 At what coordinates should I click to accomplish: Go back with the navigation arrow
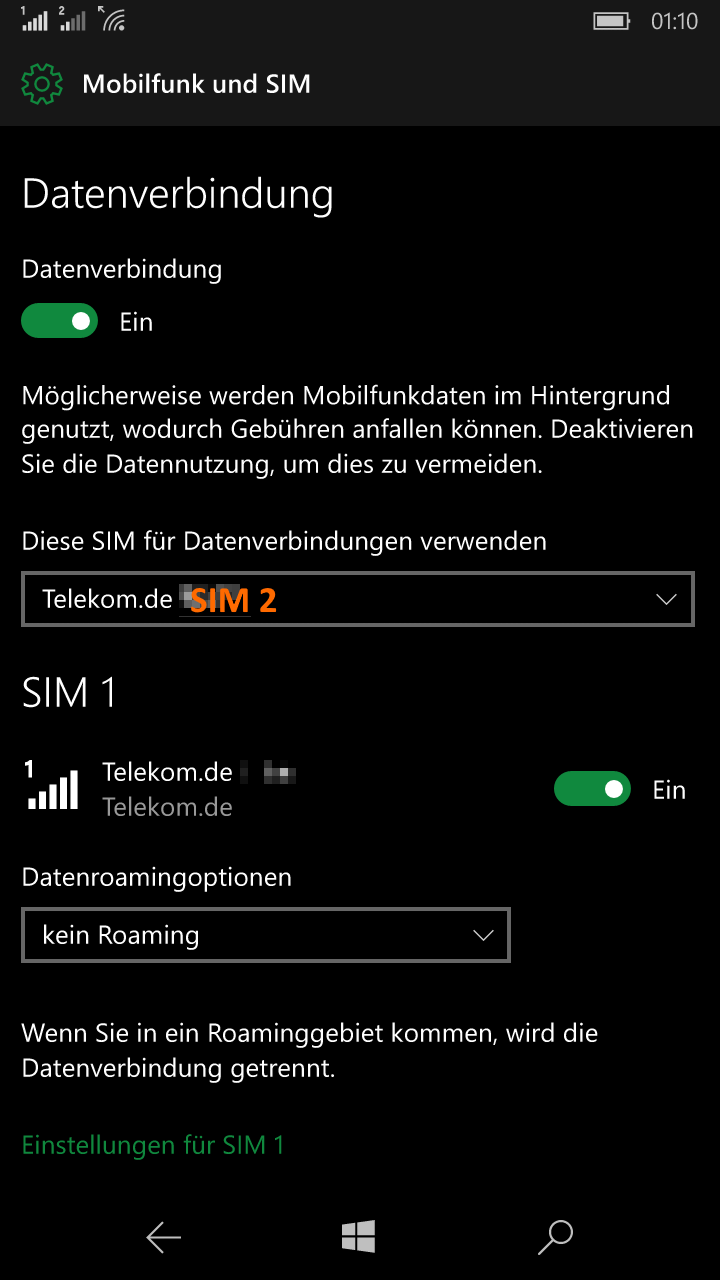click(163, 1238)
